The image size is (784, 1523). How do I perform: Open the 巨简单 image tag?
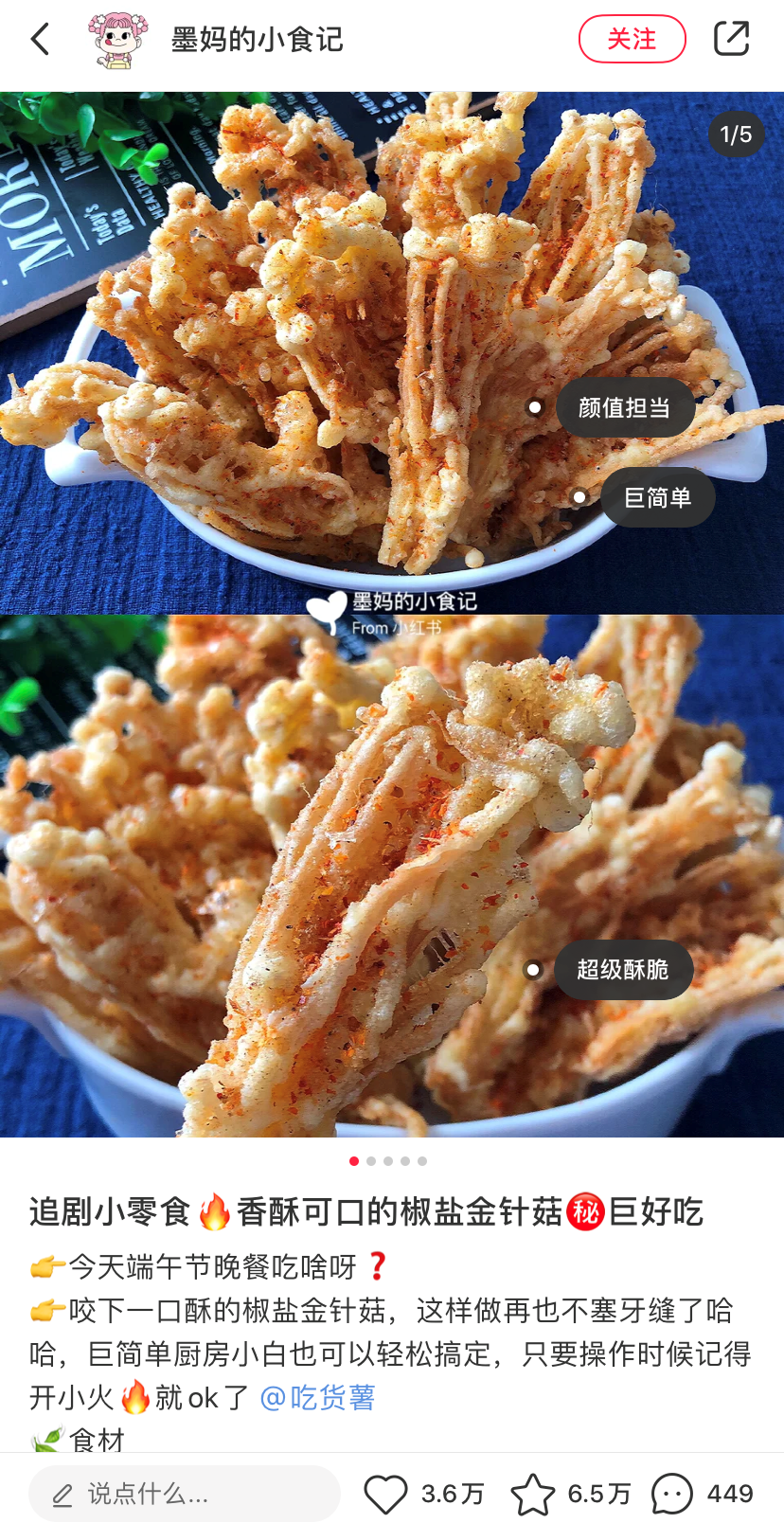657,497
